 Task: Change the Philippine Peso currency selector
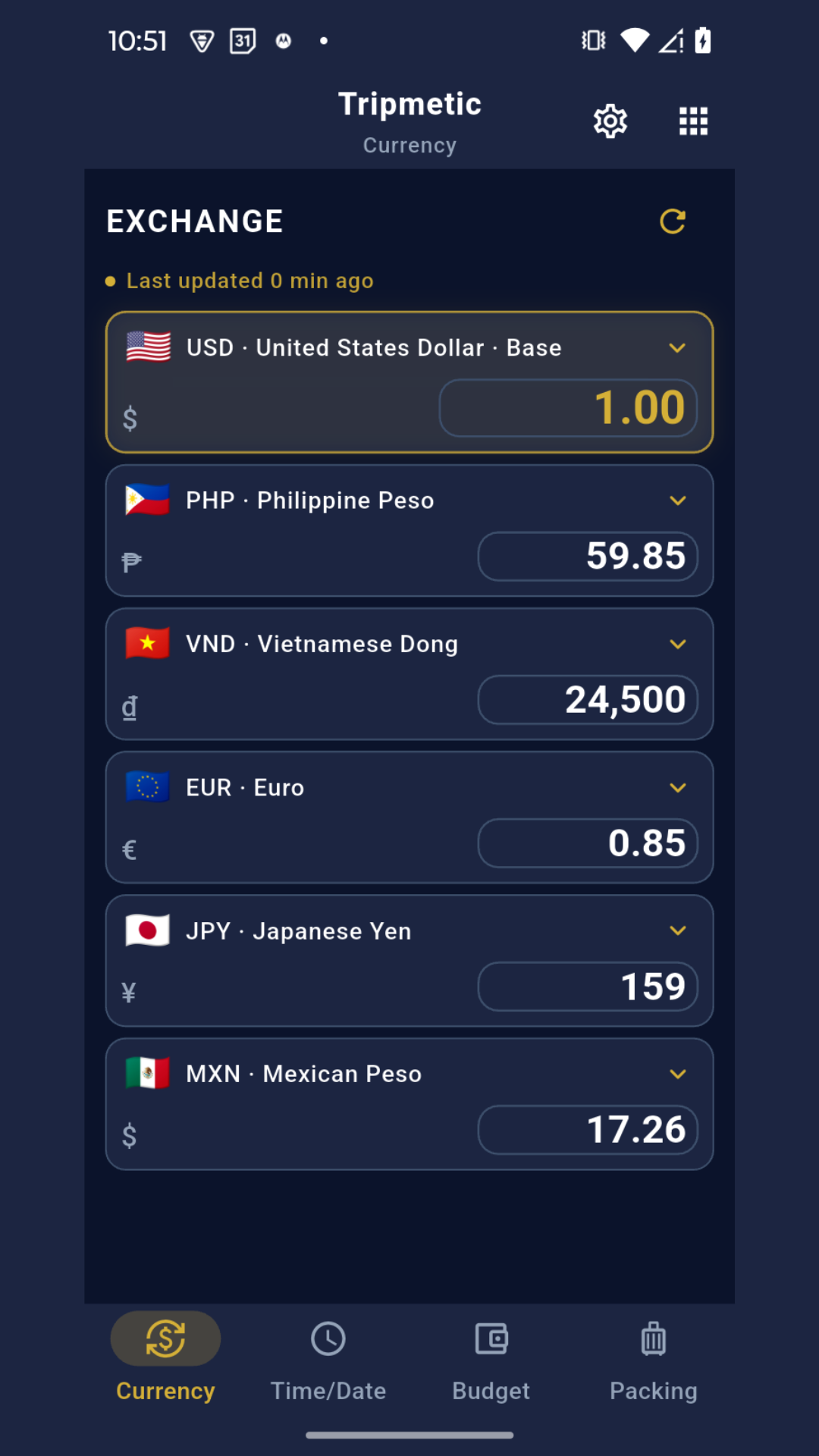tap(678, 500)
